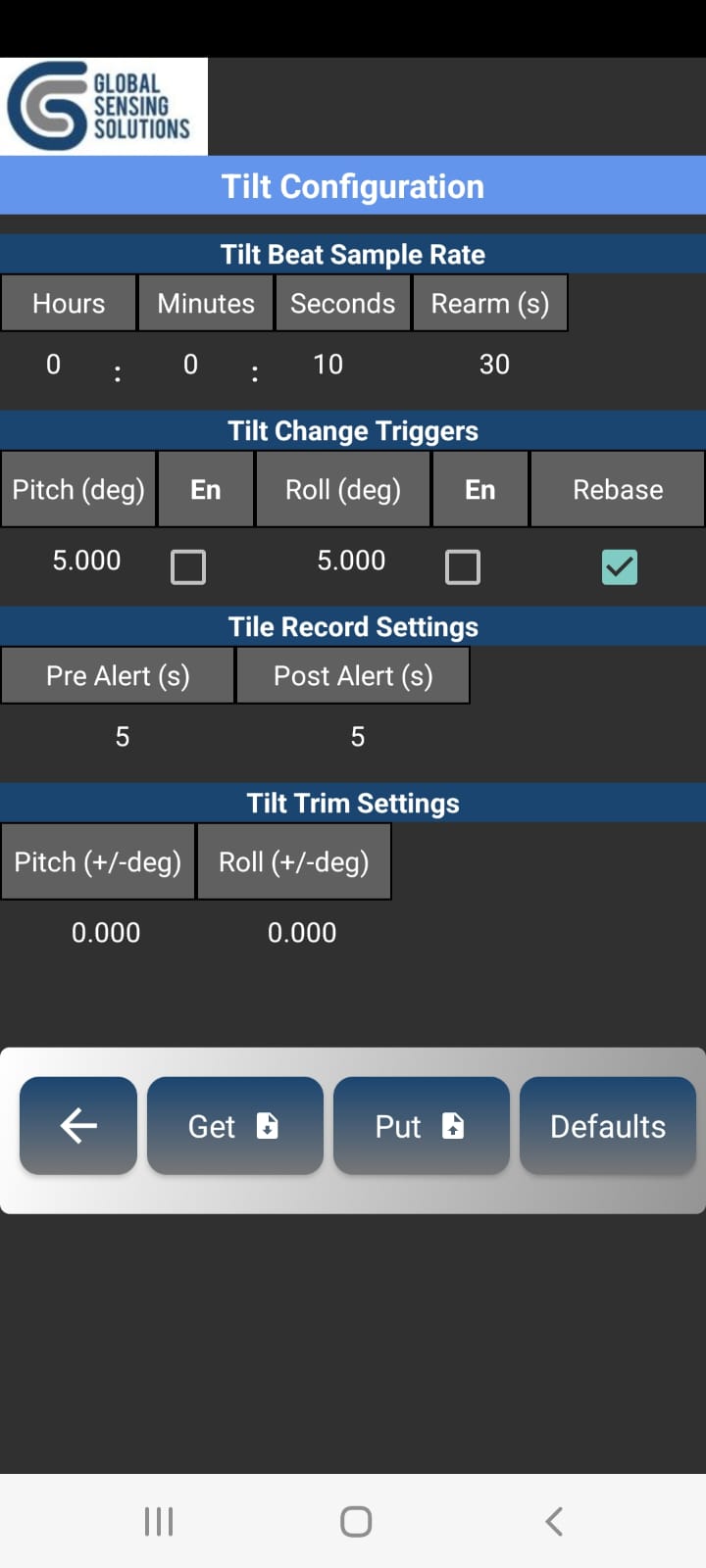
Task: Edit the Post Alert seconds value
Action: pos(358,737)
